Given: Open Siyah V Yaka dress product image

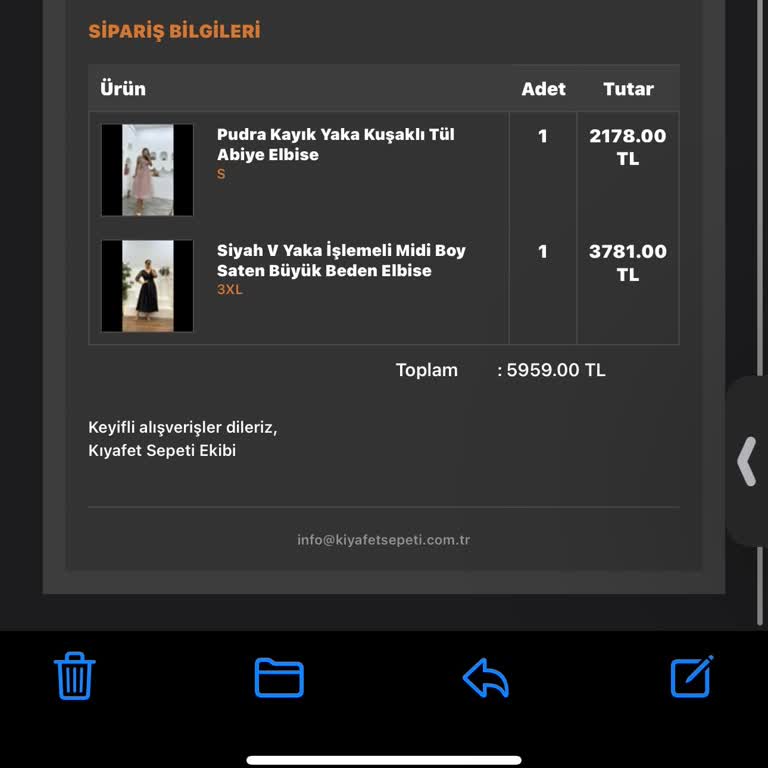Looking at the screenshot, I should [x=147, y=286].
